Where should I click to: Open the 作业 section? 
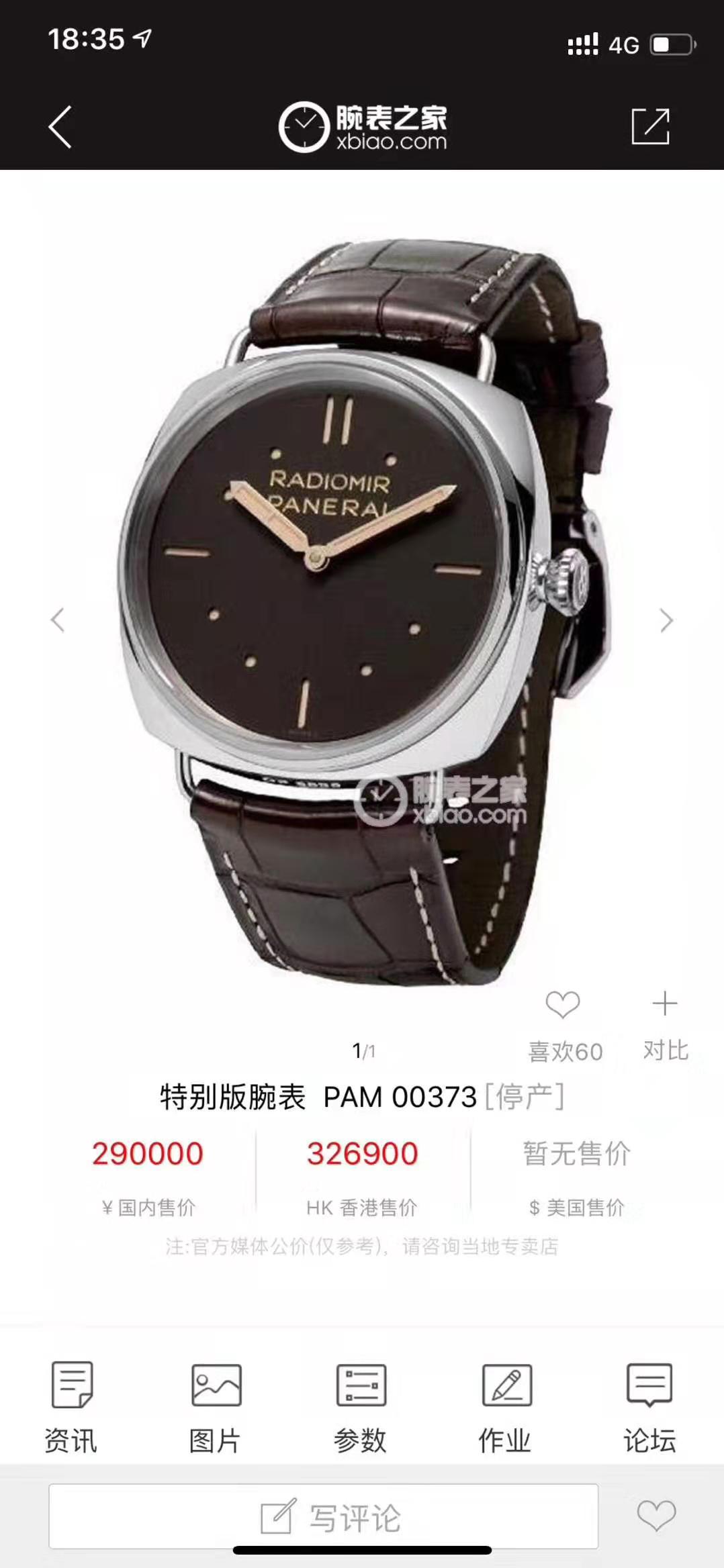pyautogui.click(x=506, y=1406)
